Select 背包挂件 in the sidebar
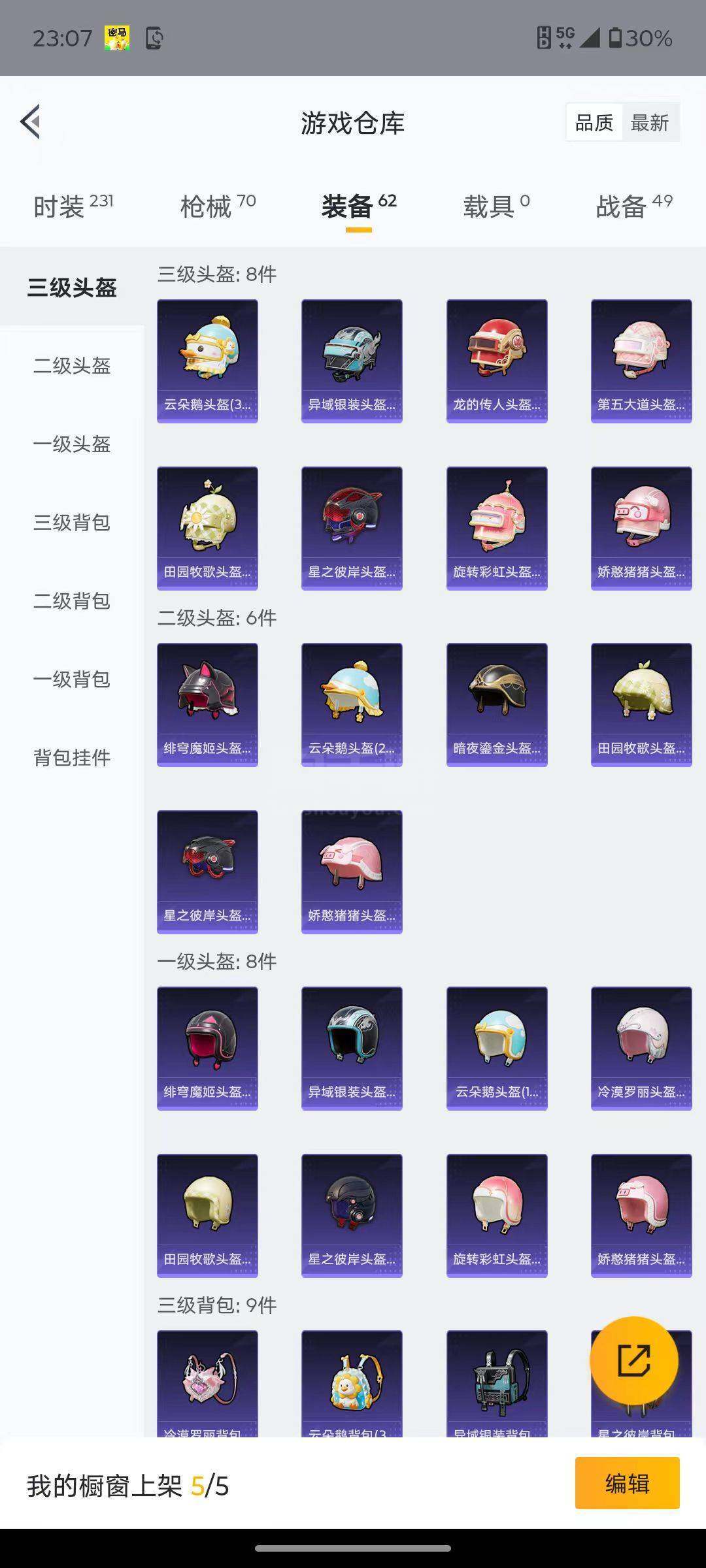This screenshot has height=1568, width=706. [72, 758]
